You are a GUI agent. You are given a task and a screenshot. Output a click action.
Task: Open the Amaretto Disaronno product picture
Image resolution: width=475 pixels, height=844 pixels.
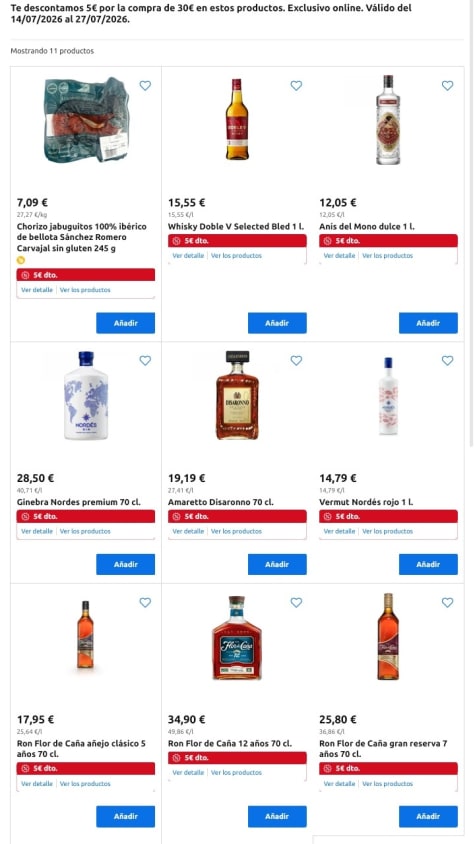[x=238, y=396]
